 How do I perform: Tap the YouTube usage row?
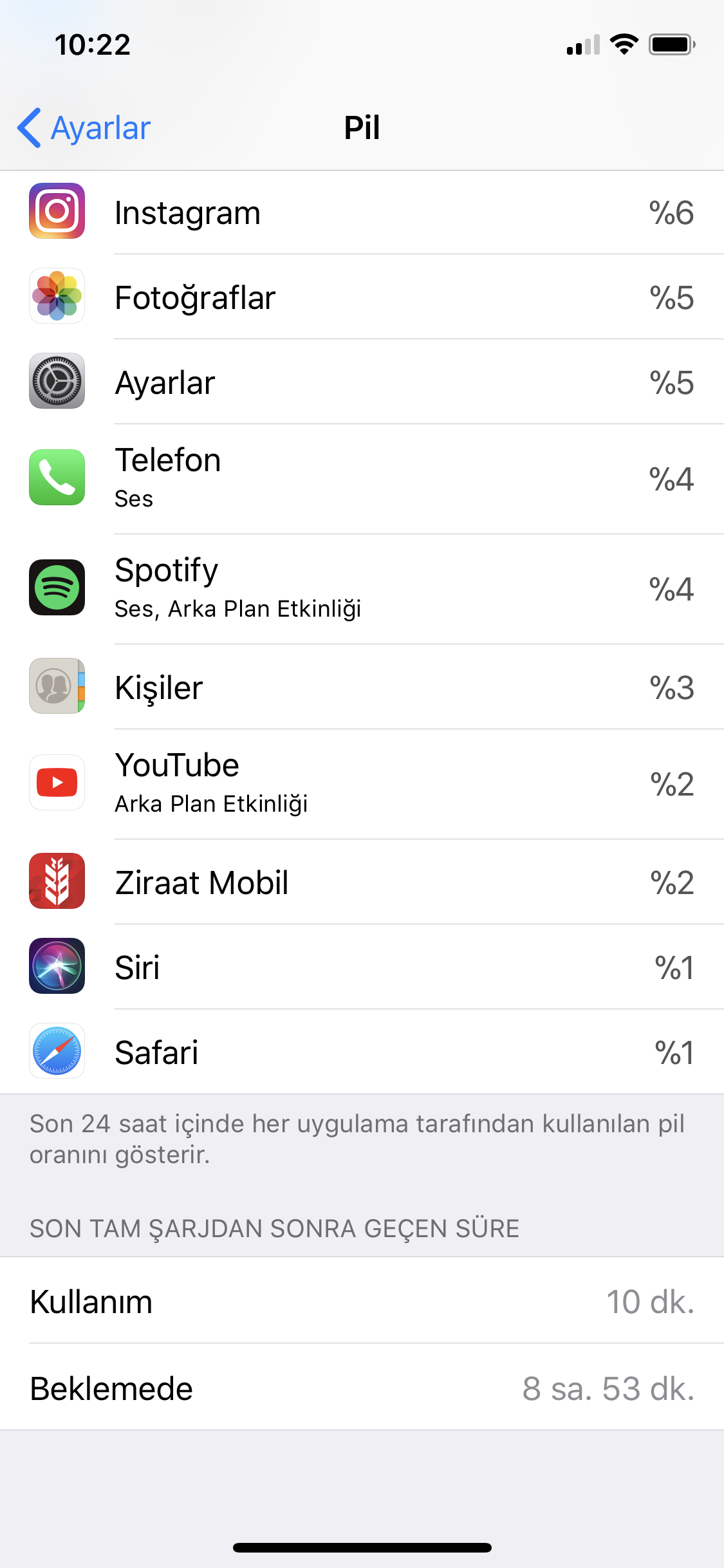click(x=360, y=783)
